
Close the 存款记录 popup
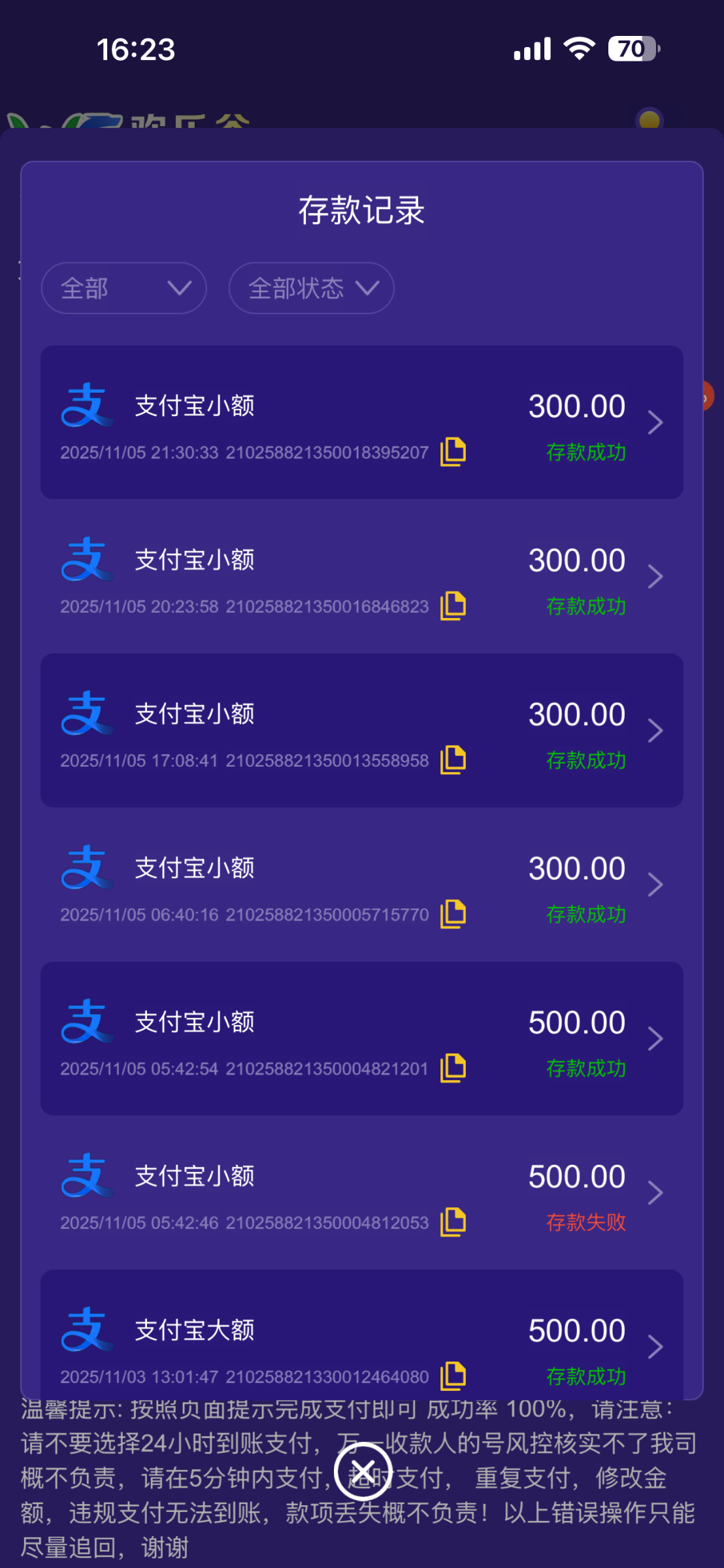[363, 1472]
